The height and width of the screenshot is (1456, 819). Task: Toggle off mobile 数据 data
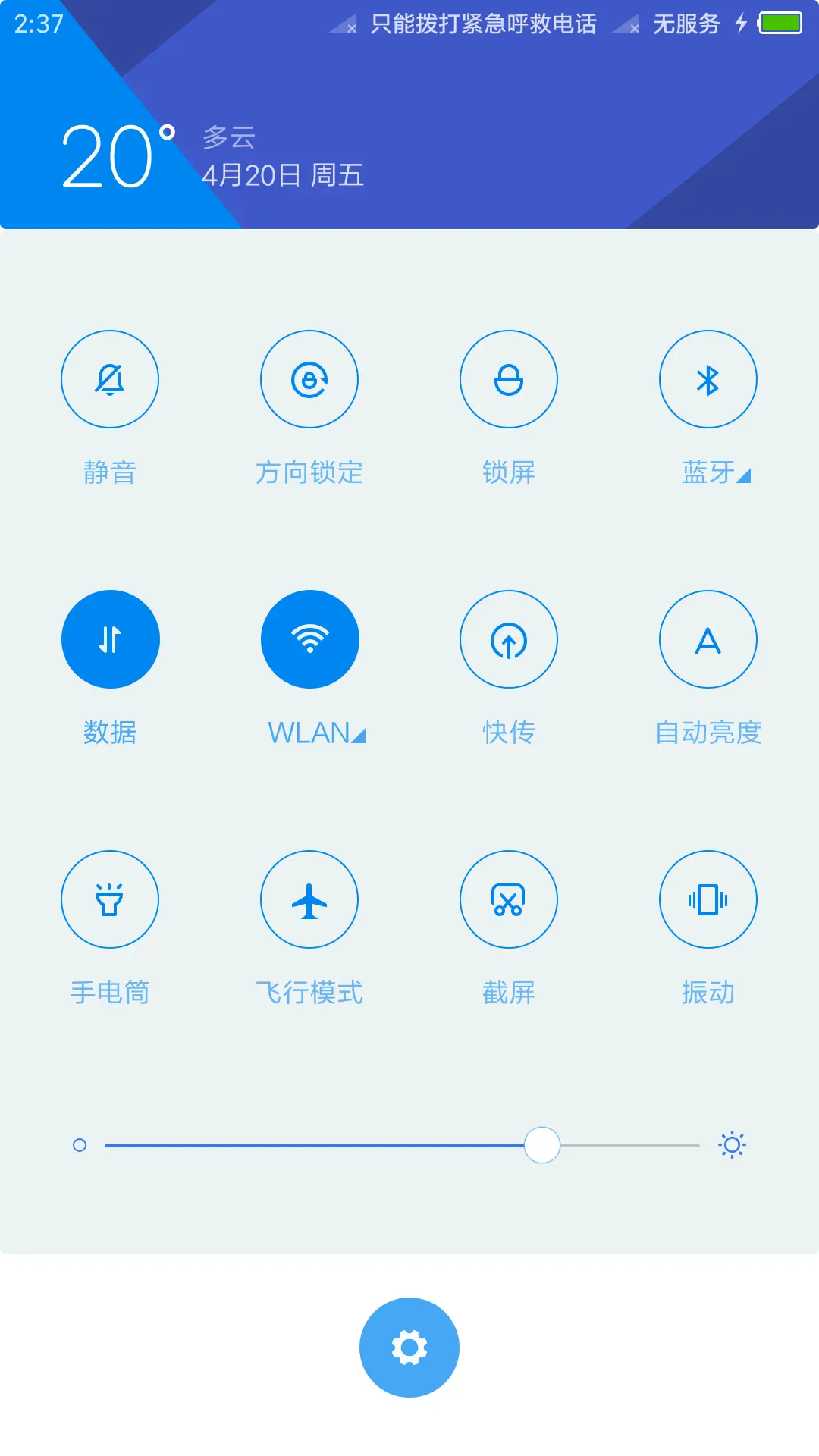pyautogui.click(x=110, y=639)
